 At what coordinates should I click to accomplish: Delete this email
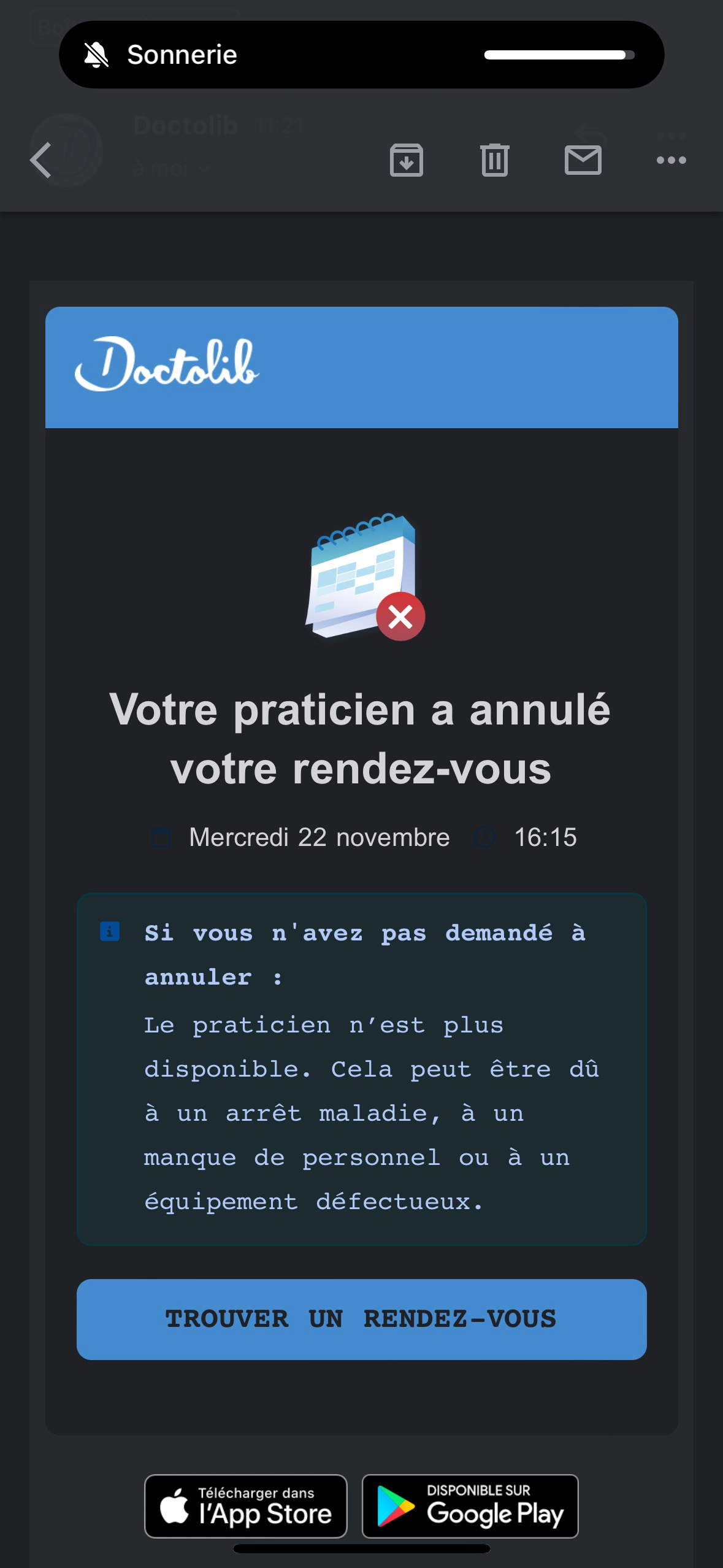(x=494, y=160)
